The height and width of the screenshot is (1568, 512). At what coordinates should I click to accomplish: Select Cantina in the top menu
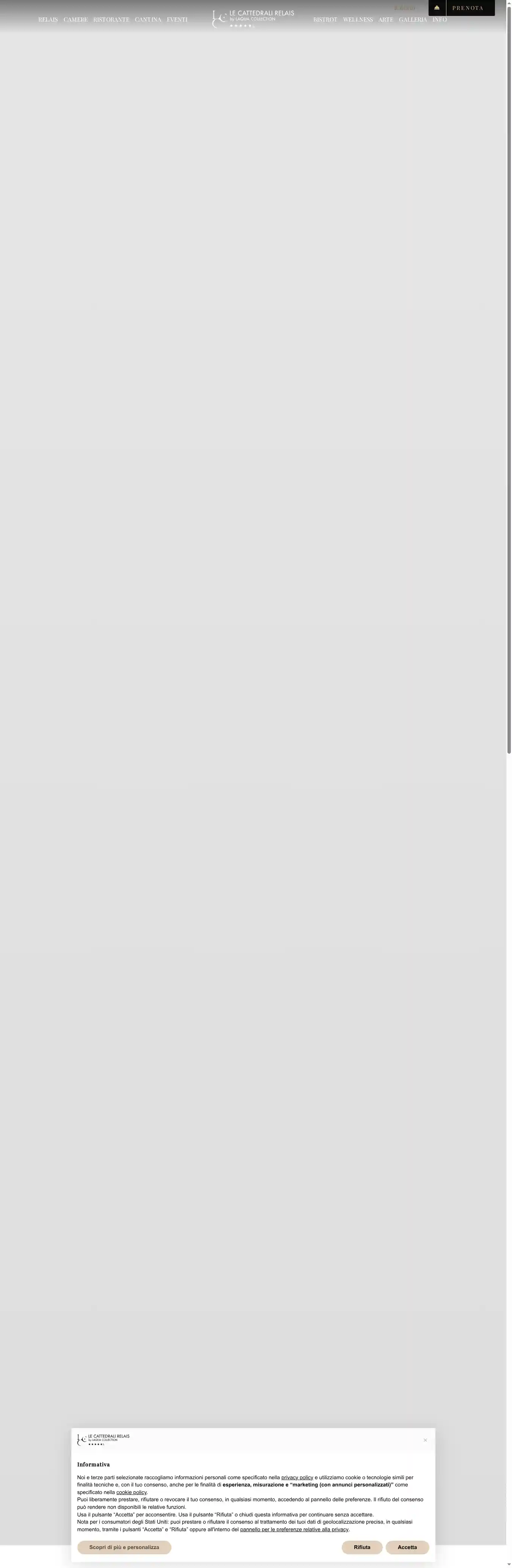(x=148, y=19)
